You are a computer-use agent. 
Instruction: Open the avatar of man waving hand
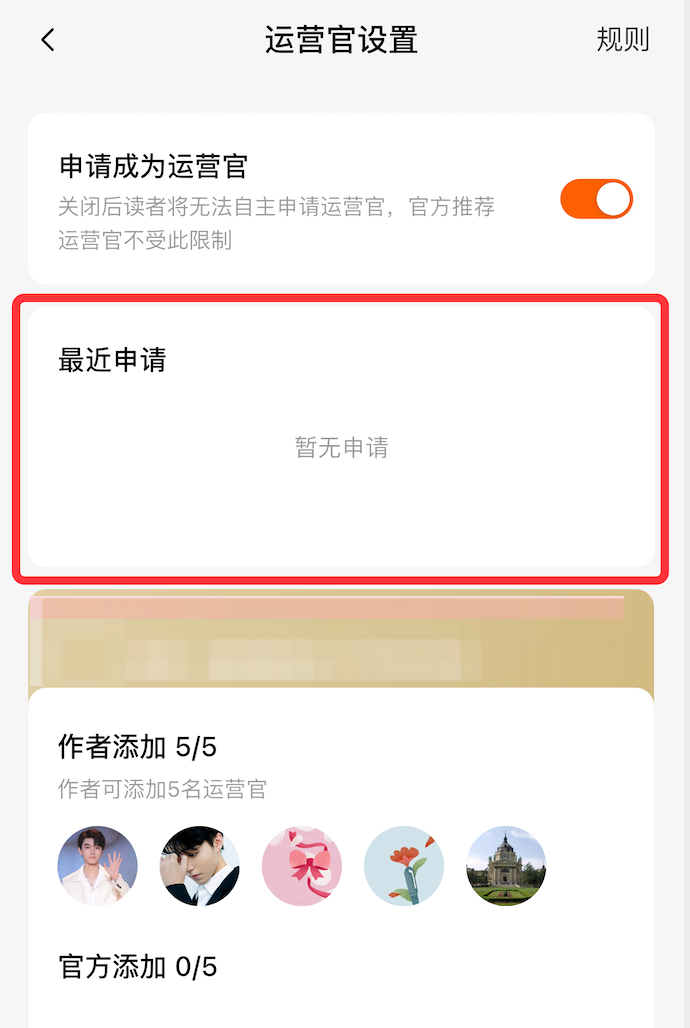98,866
